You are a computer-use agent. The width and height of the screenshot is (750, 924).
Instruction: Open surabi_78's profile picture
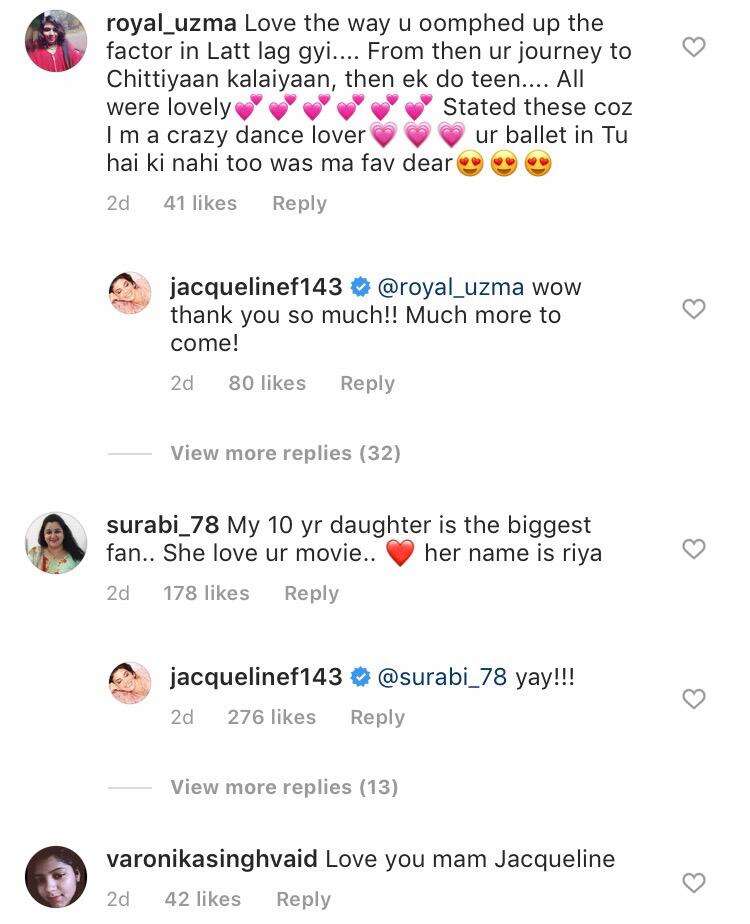[x=55, y=543]
